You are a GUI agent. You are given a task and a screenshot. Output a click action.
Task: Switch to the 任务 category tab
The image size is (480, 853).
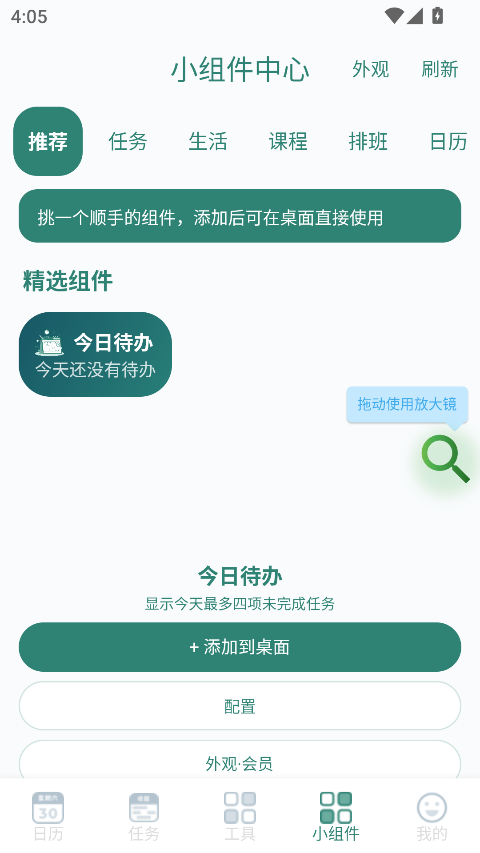tap(128, 141)
